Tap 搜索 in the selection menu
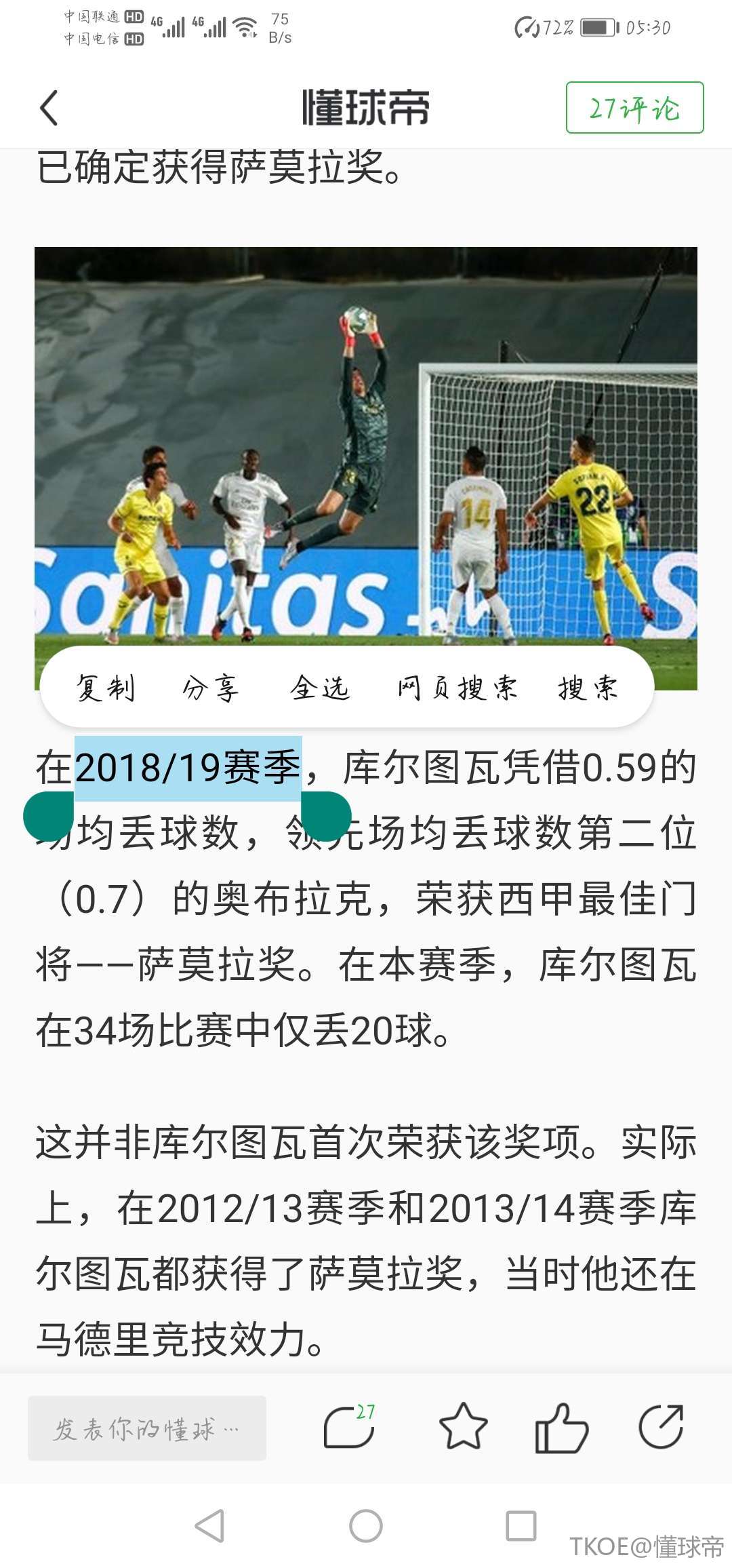 coord(588,688)
